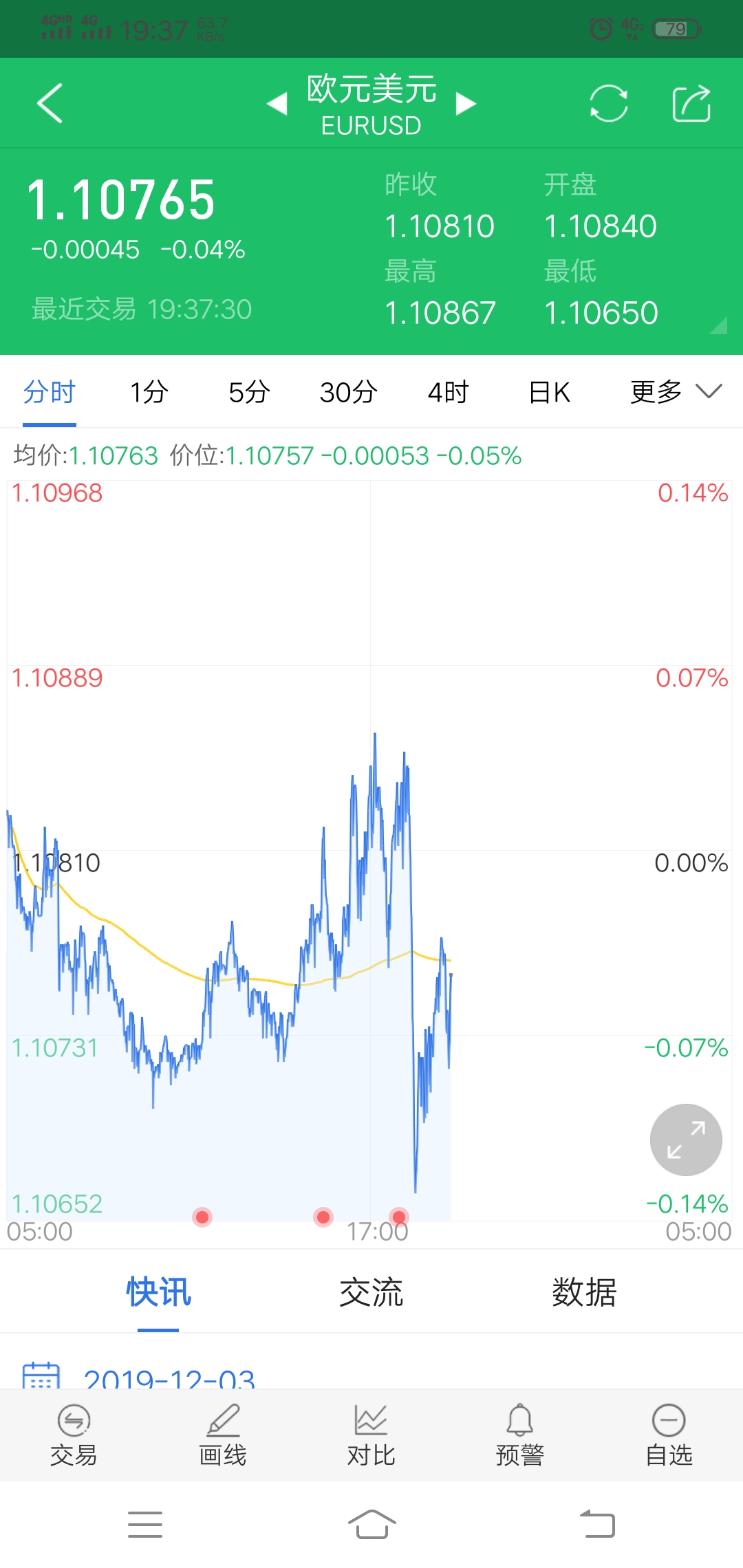Set a price alert with 预警
Viewport: 743px width, 1568px height.
[520, 1435]
